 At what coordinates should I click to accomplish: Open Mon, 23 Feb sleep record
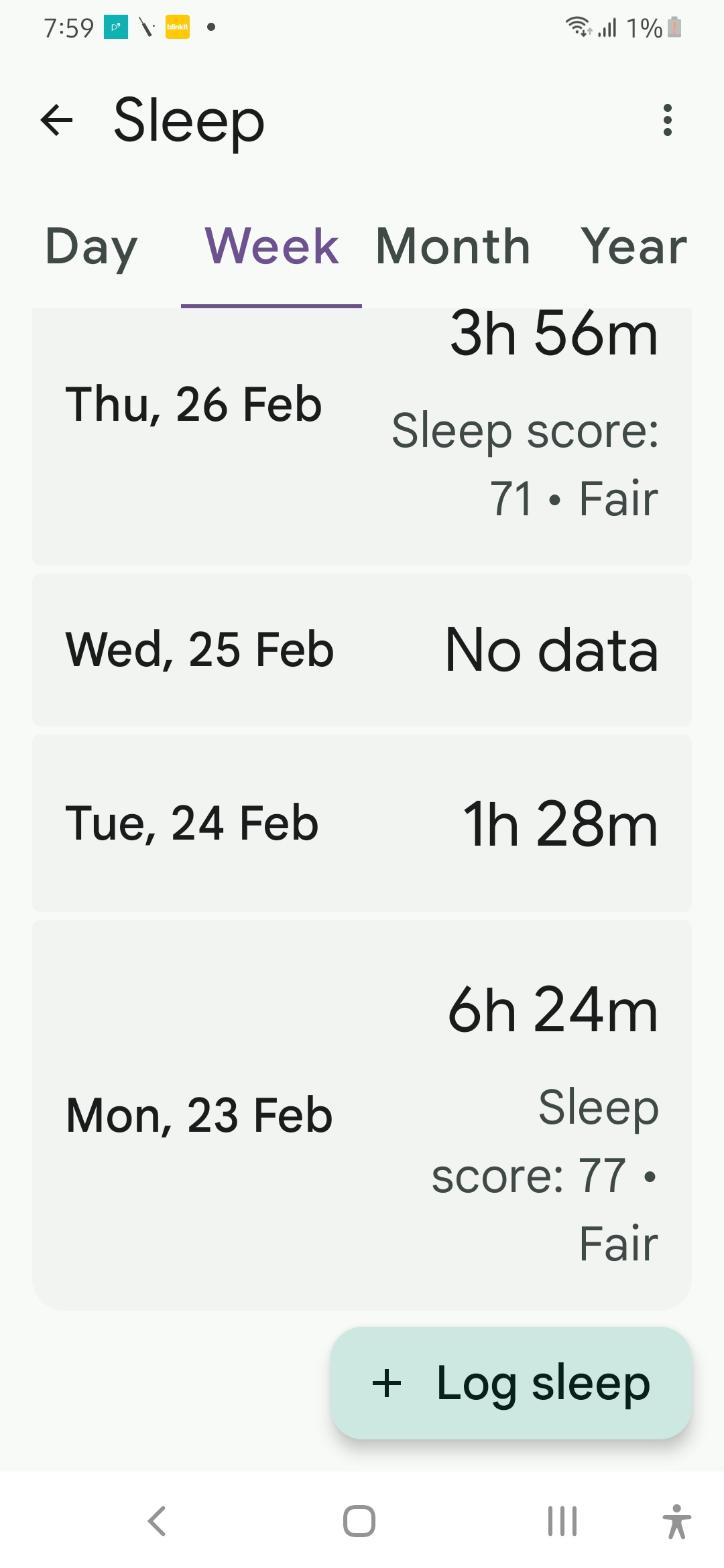[x=362, y=1115]
